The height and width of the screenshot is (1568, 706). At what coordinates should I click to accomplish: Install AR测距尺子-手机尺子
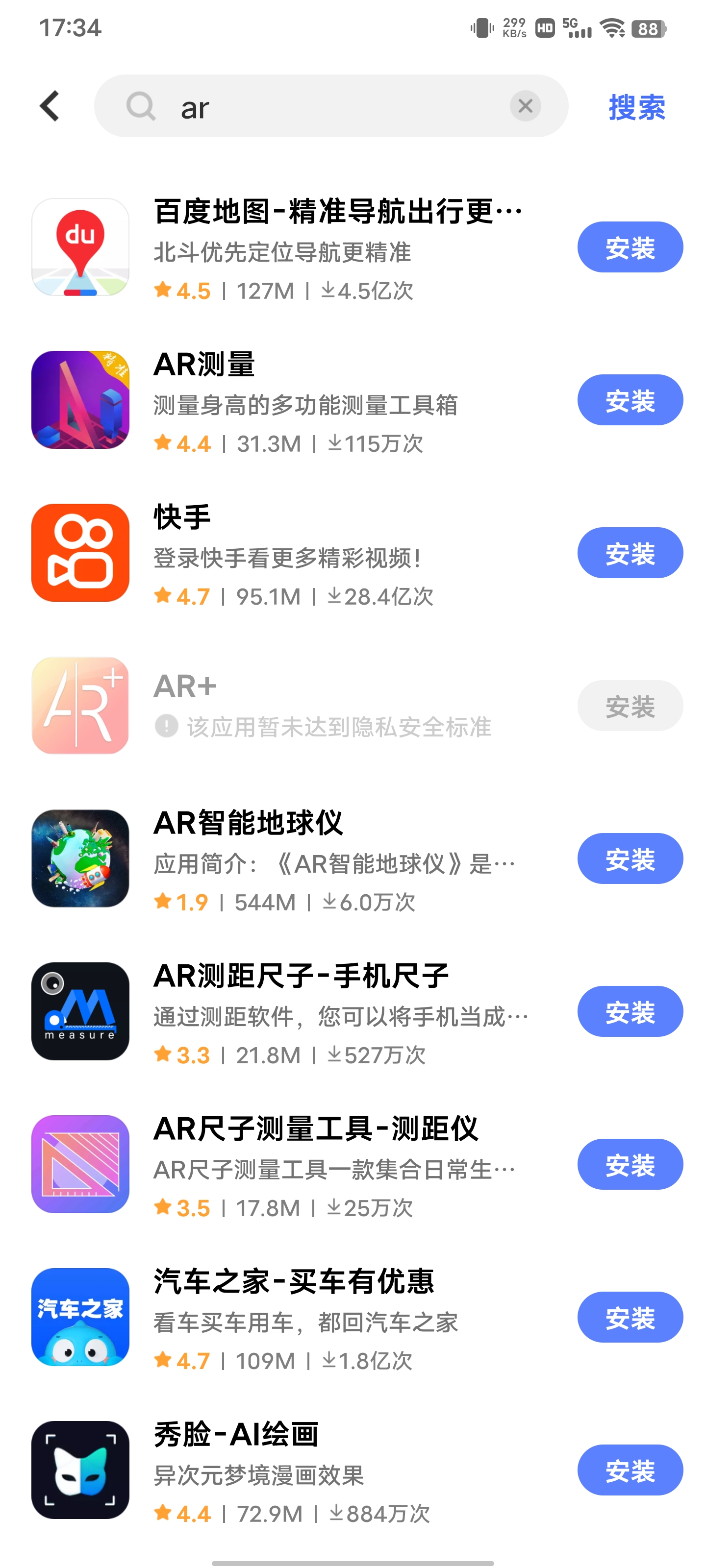[629, 1011]
